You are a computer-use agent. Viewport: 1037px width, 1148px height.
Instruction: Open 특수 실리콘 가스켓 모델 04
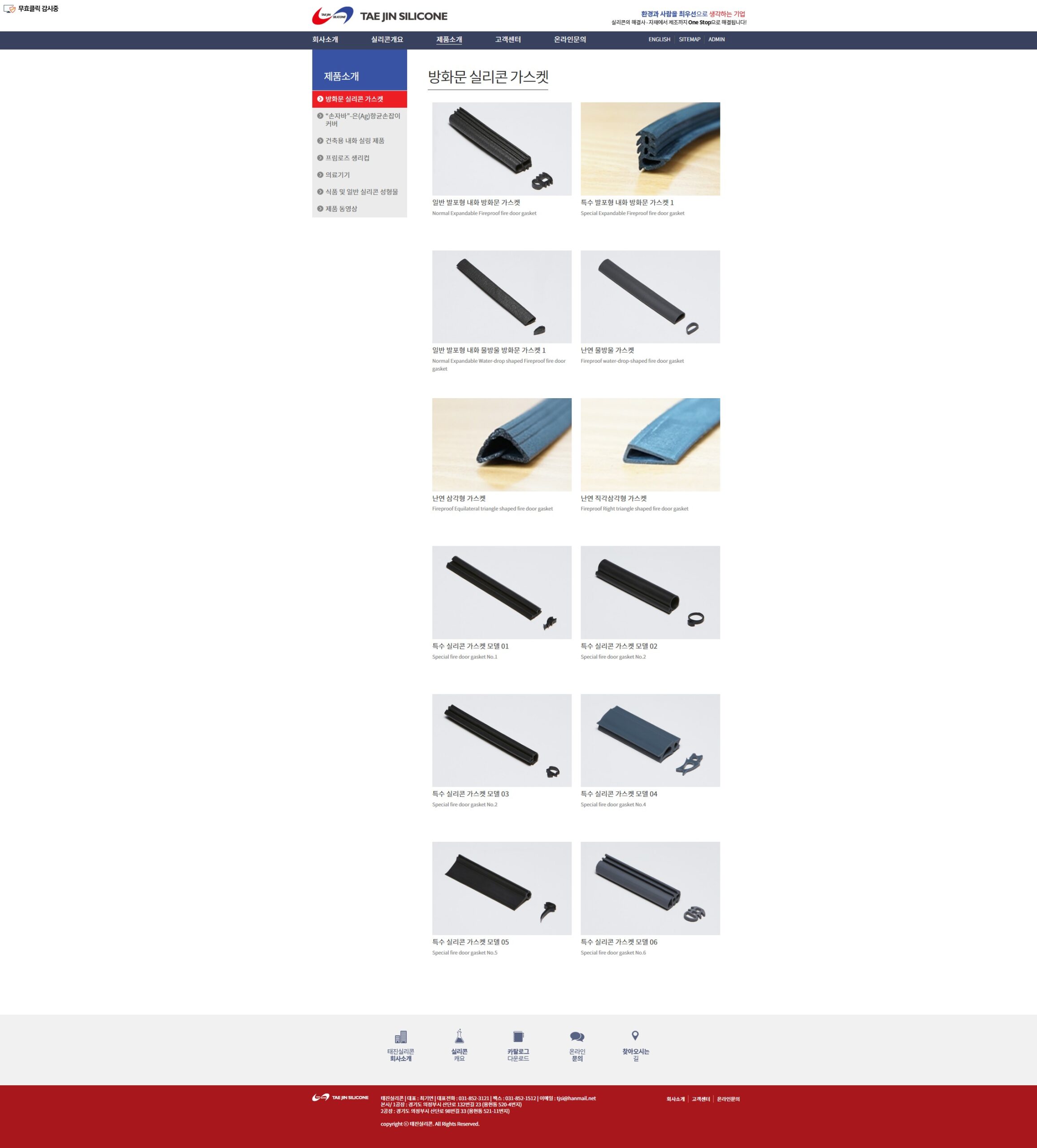pos(650,740)
